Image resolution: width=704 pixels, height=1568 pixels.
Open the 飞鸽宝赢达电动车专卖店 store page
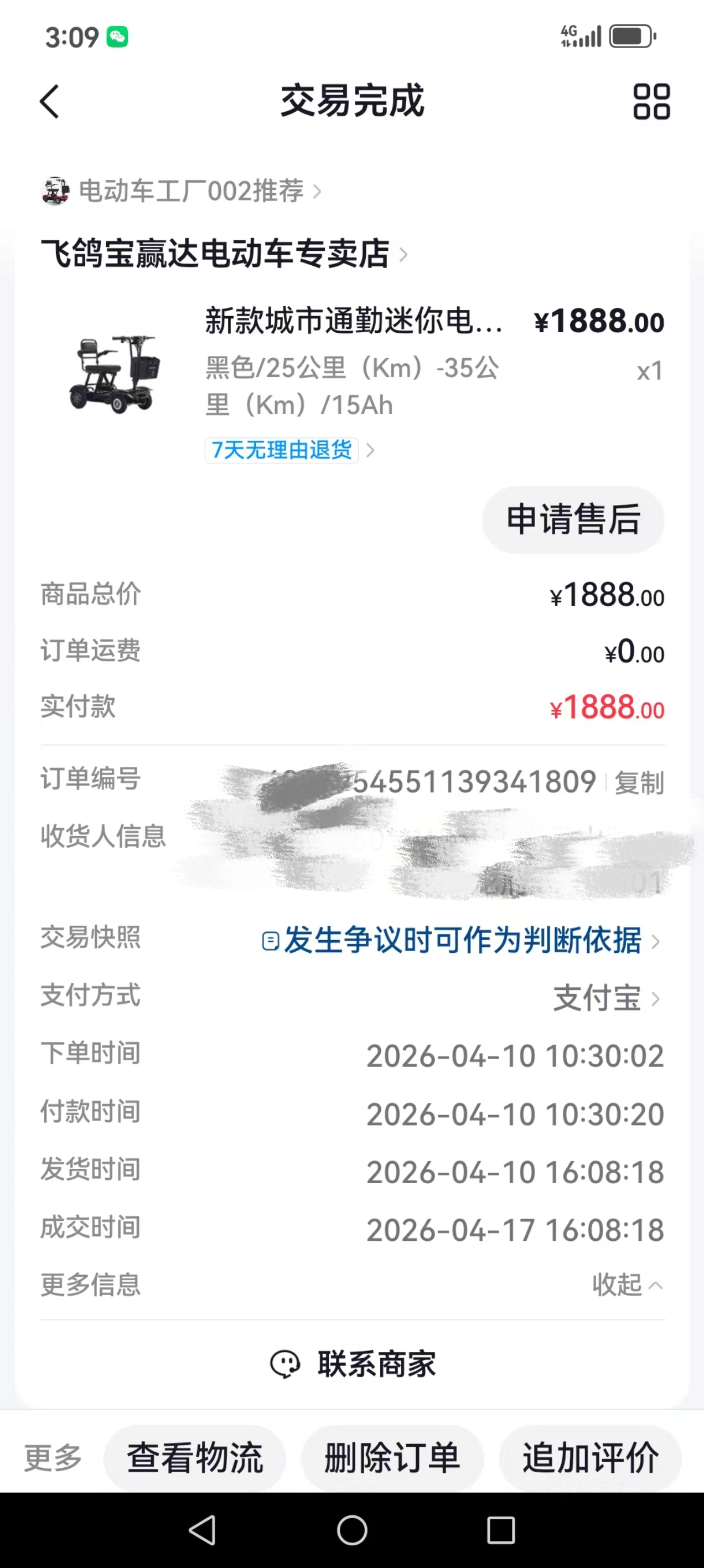(224, 253)
